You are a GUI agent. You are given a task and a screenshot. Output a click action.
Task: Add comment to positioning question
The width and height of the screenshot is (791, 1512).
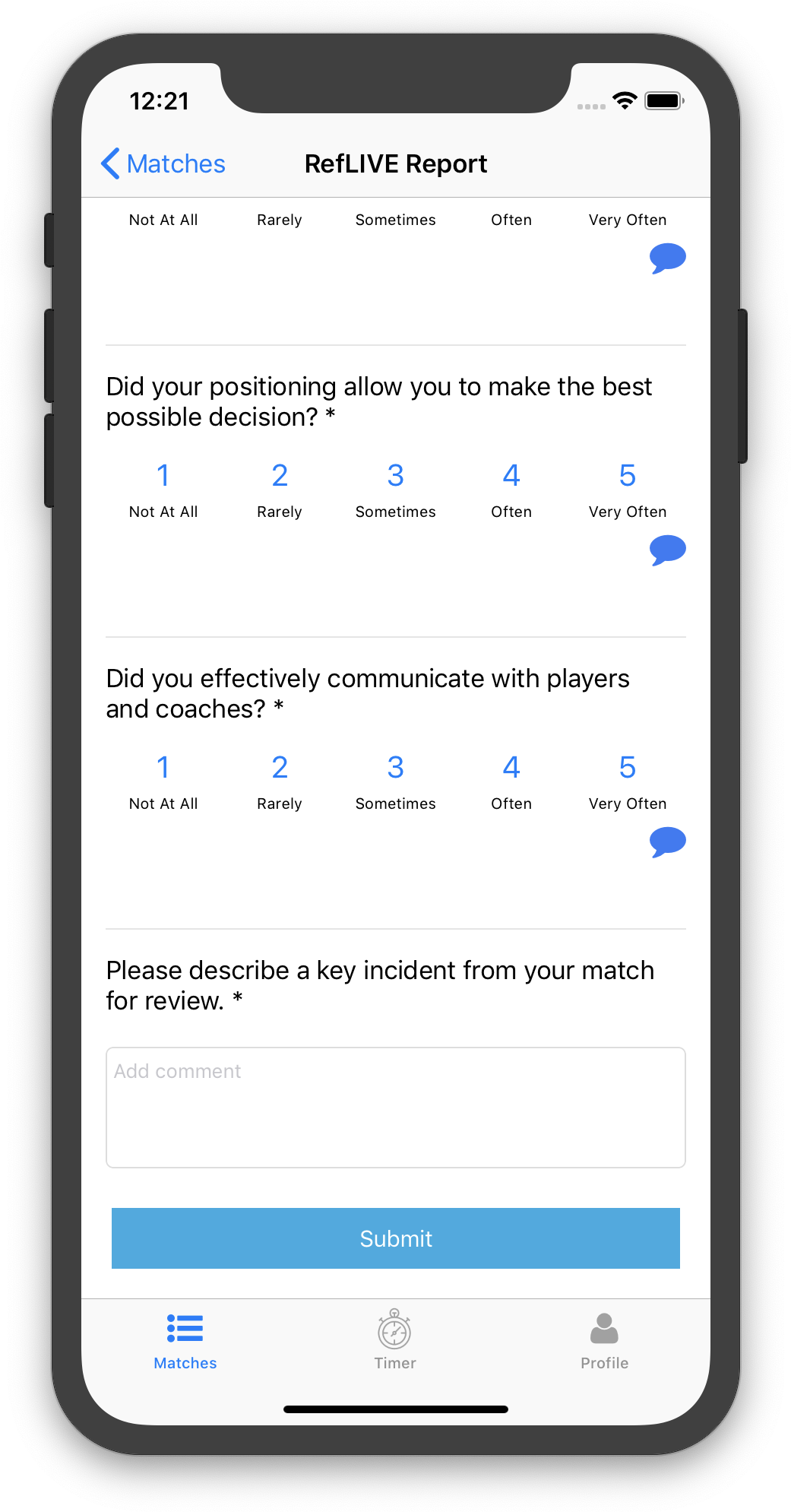[x=668, y=550]
